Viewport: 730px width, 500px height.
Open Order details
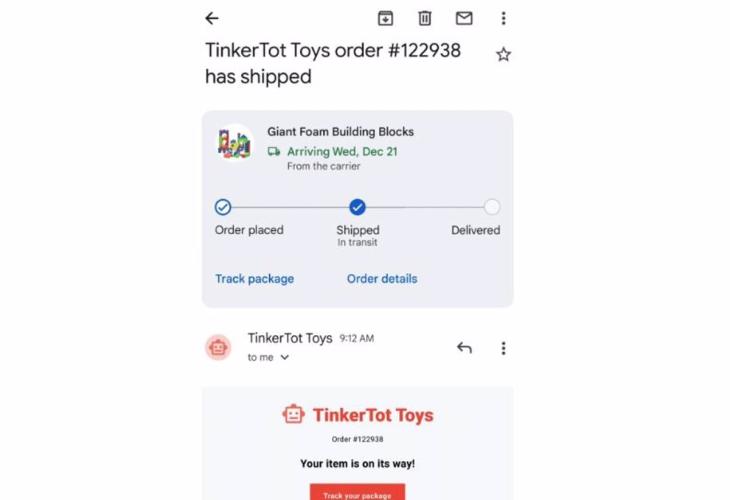(382, 279)
